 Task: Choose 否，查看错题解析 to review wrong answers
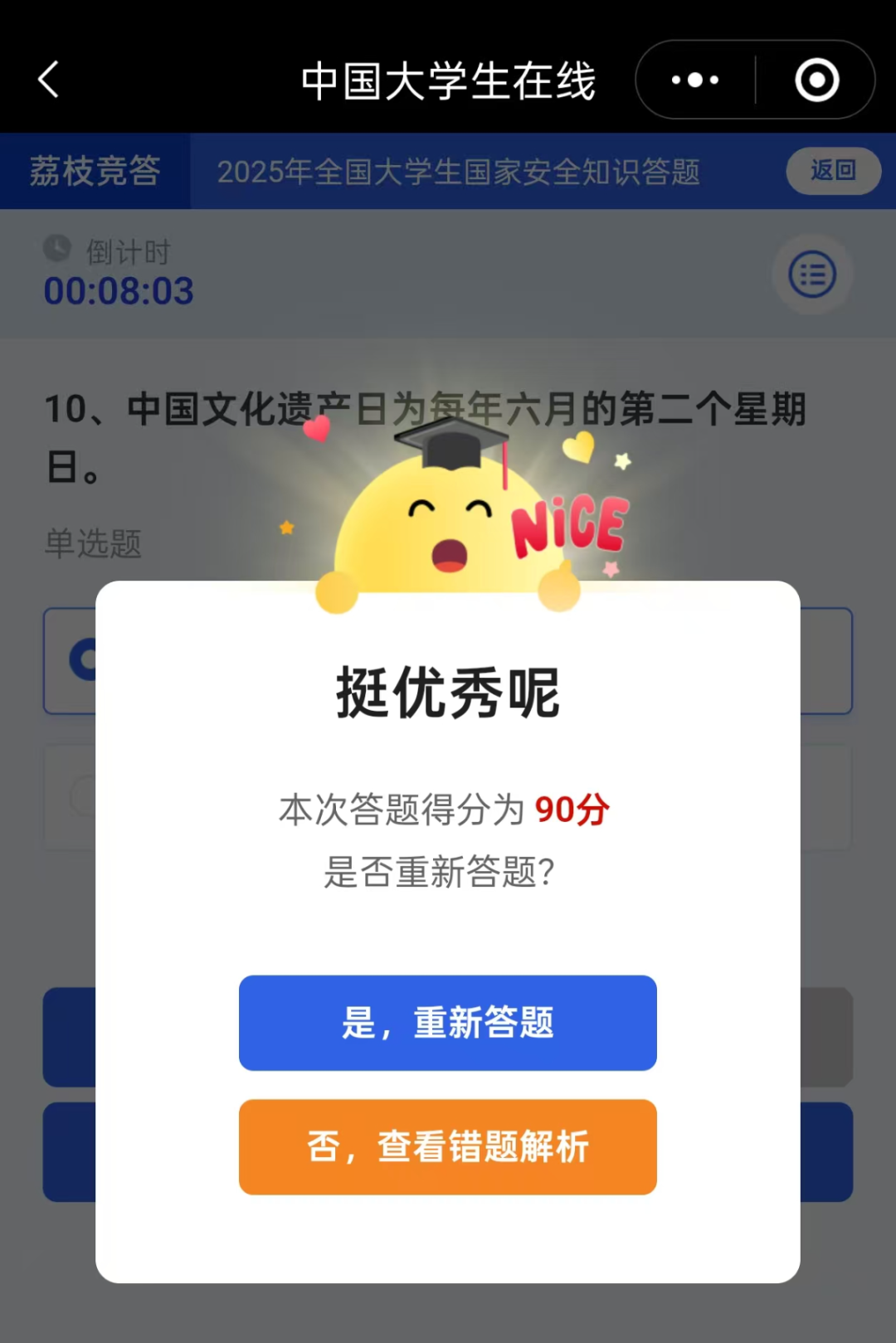[447, 1146]
